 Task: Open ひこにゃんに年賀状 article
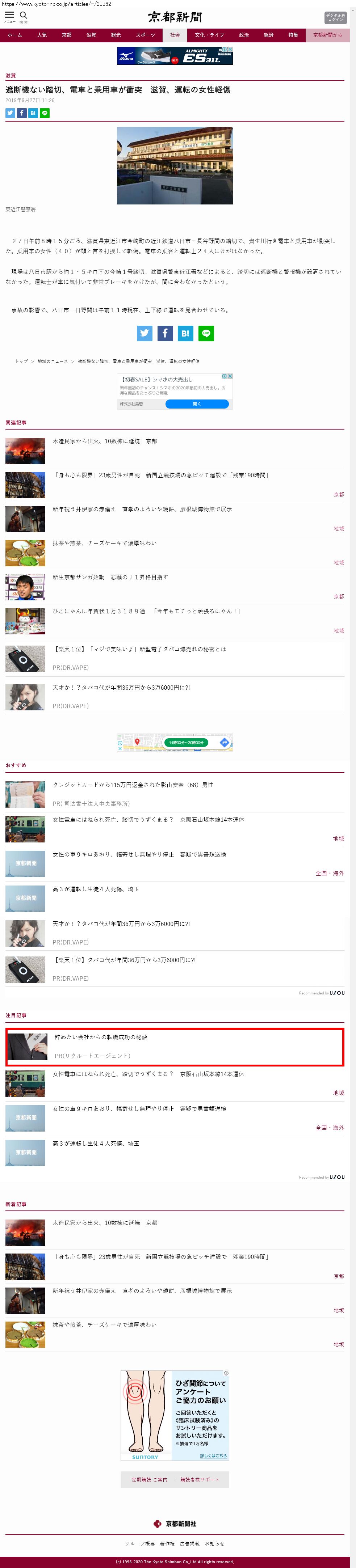(146, 611)
